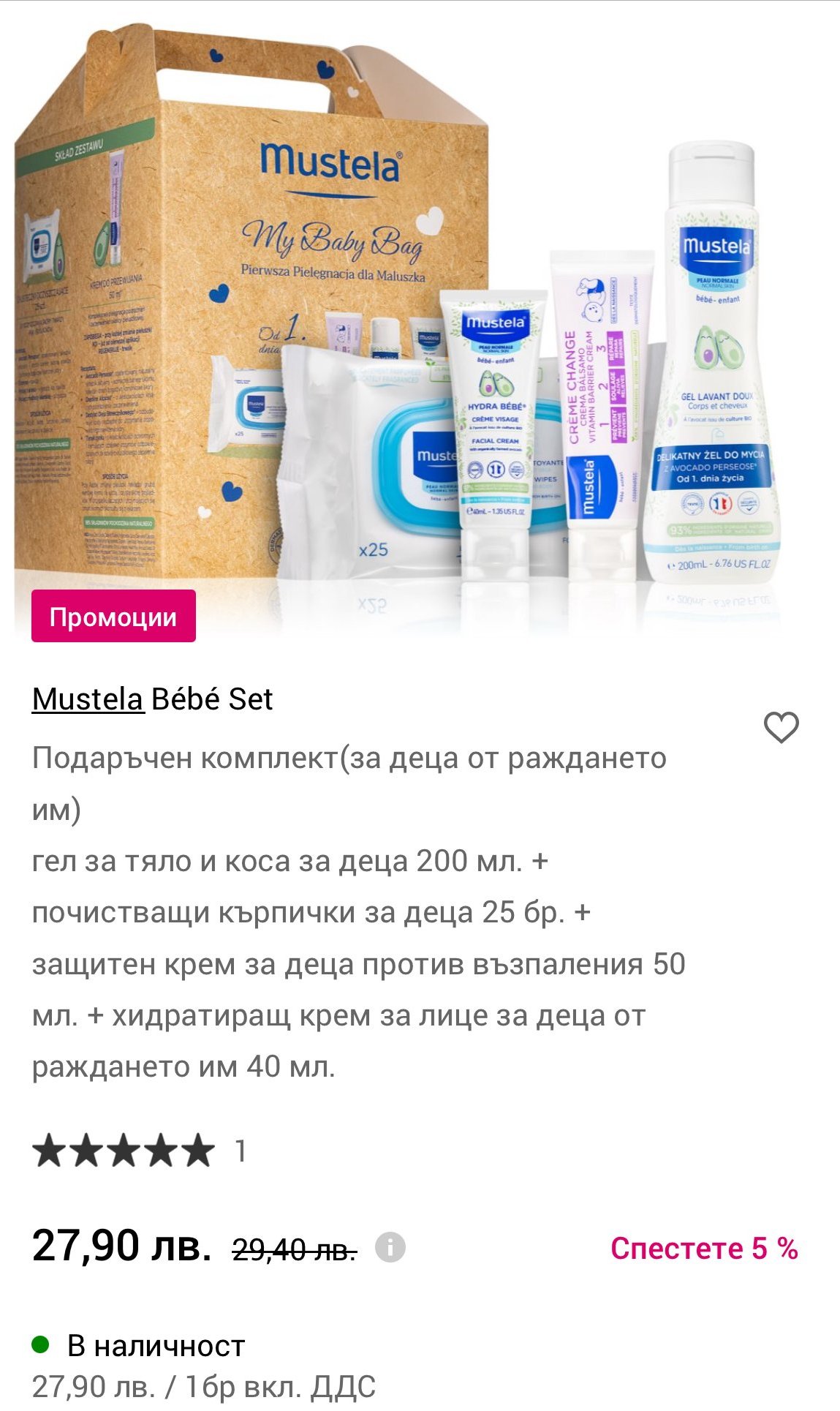840x1411 pixels.
Task: Add Mustela Bébé Set to wishlist
Action: click(781, 727)
